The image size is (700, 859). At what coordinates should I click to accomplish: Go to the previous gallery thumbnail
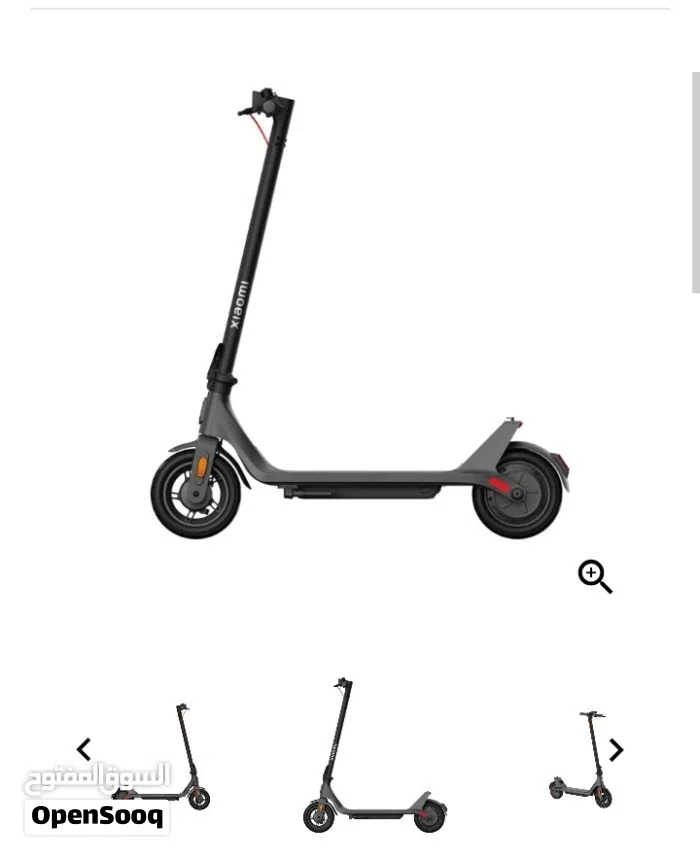(84, 749)
